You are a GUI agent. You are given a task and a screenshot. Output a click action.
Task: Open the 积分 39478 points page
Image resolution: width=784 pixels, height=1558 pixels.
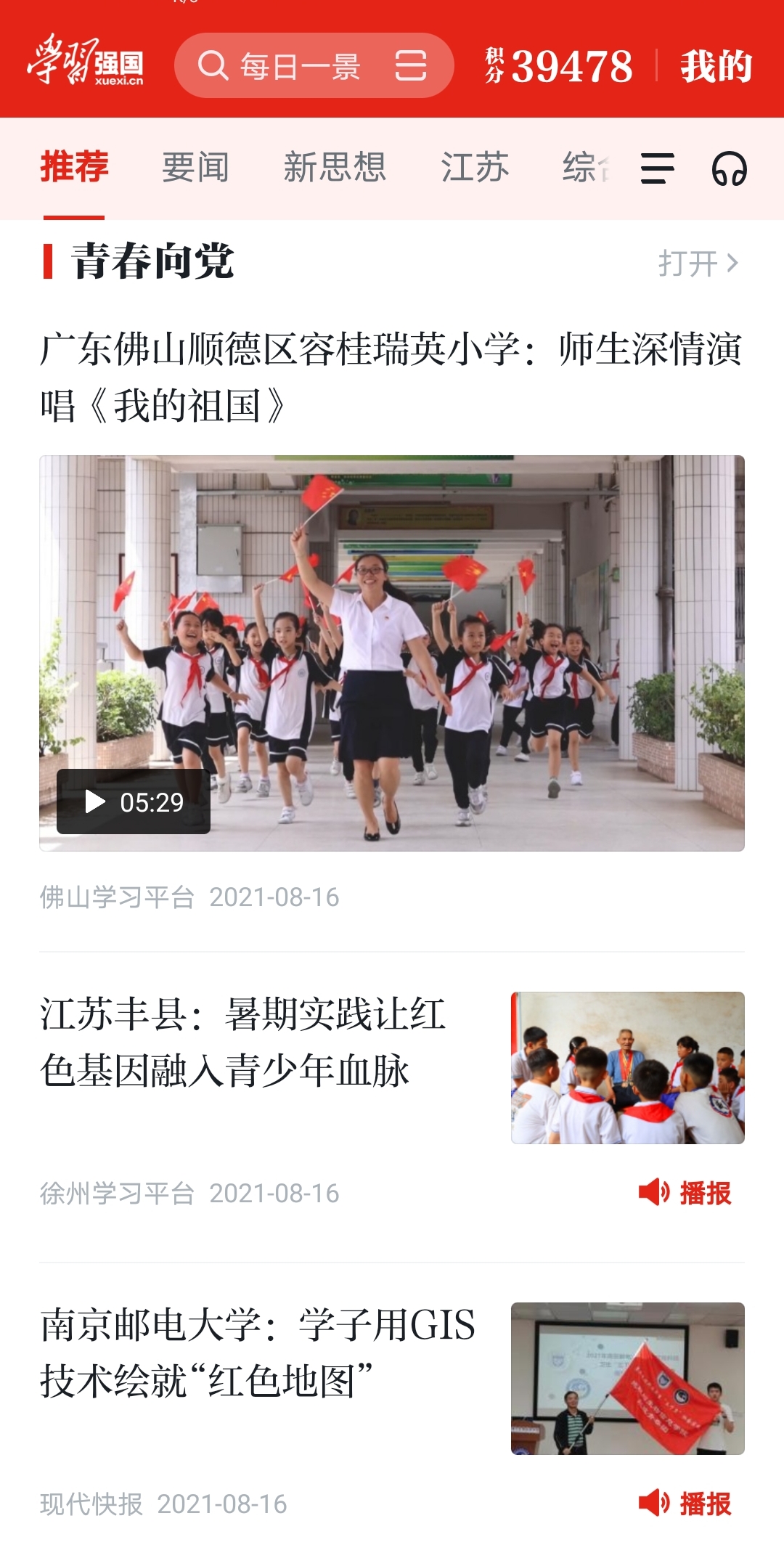pos(560,66)
